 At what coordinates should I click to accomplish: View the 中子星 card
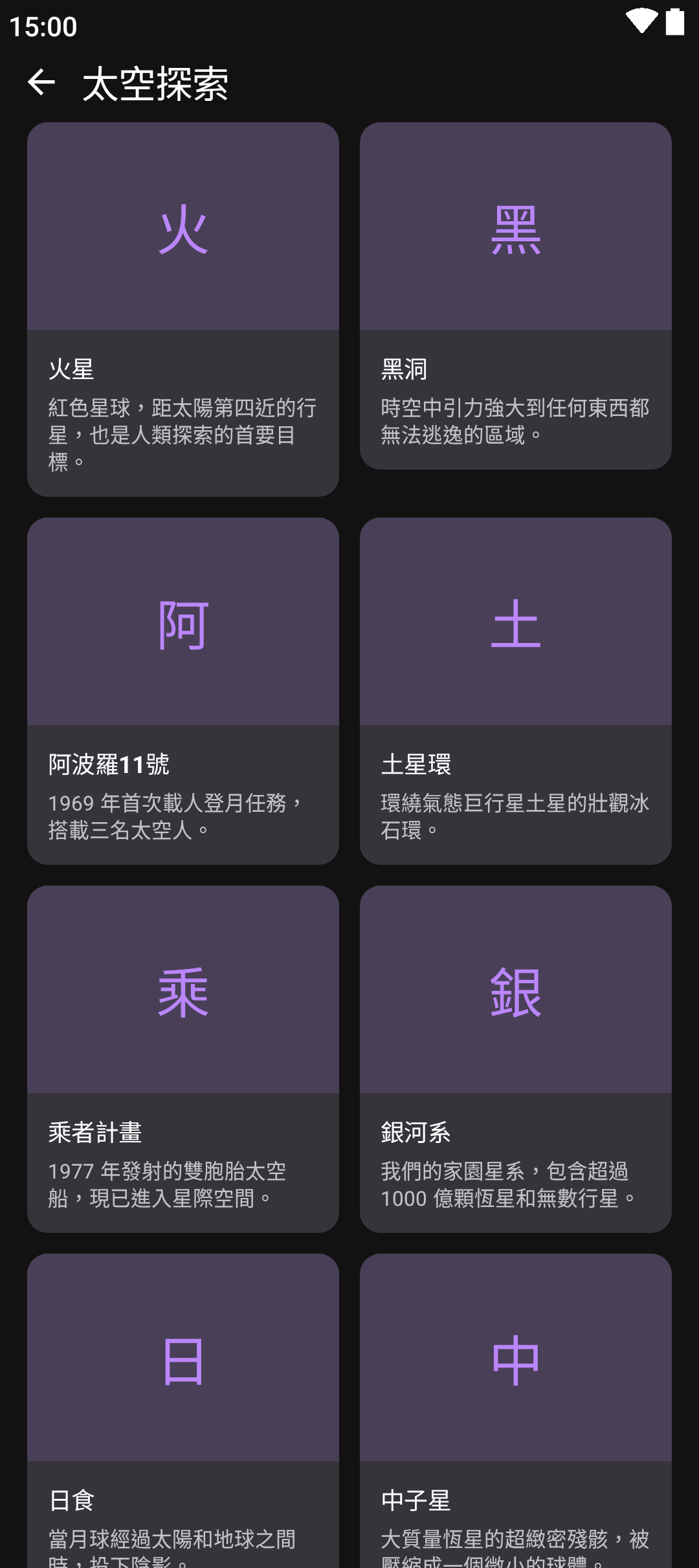(x=515, y=1410)
